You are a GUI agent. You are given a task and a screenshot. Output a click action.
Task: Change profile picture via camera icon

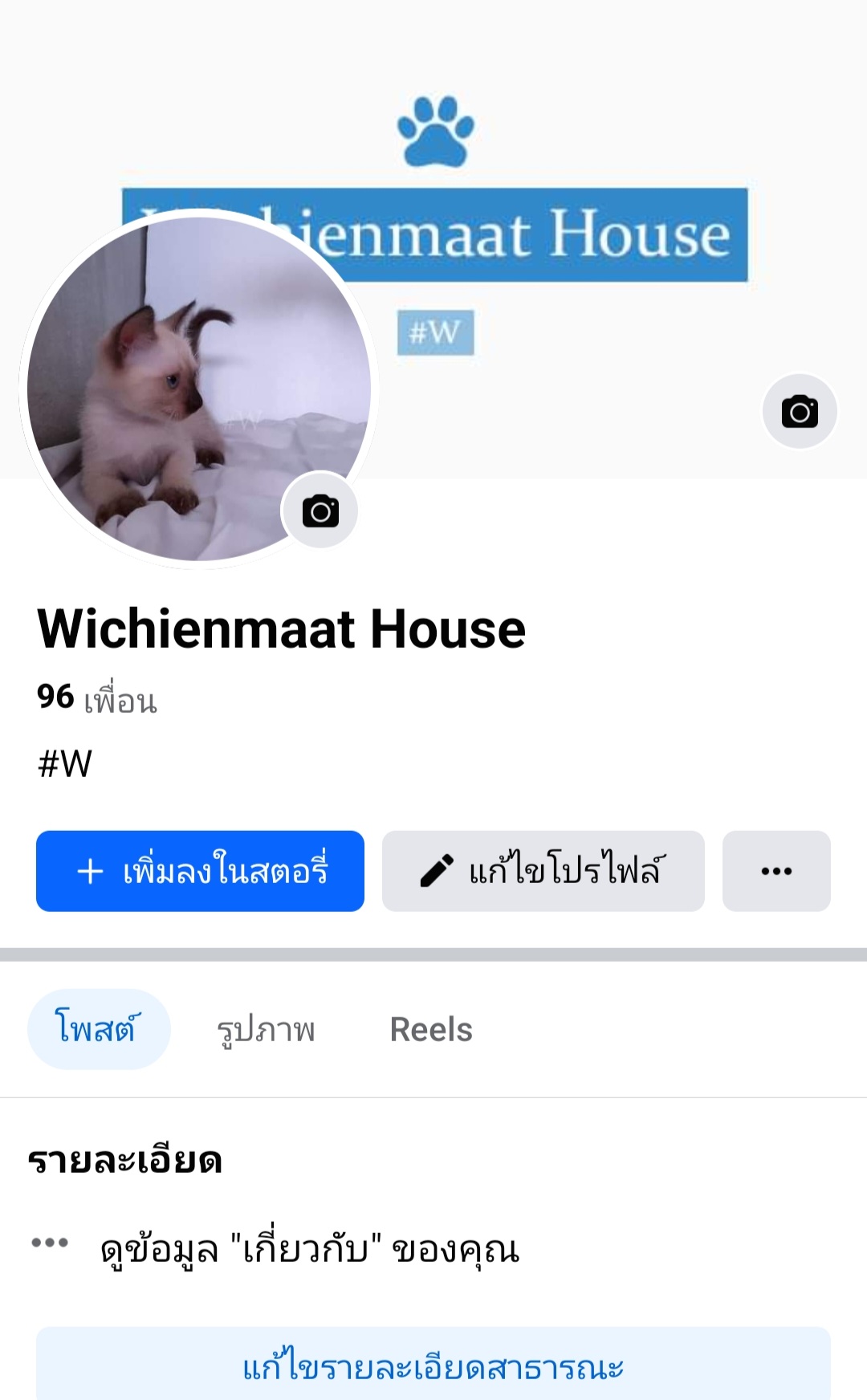pyautogui.click(x=320, y=511)
